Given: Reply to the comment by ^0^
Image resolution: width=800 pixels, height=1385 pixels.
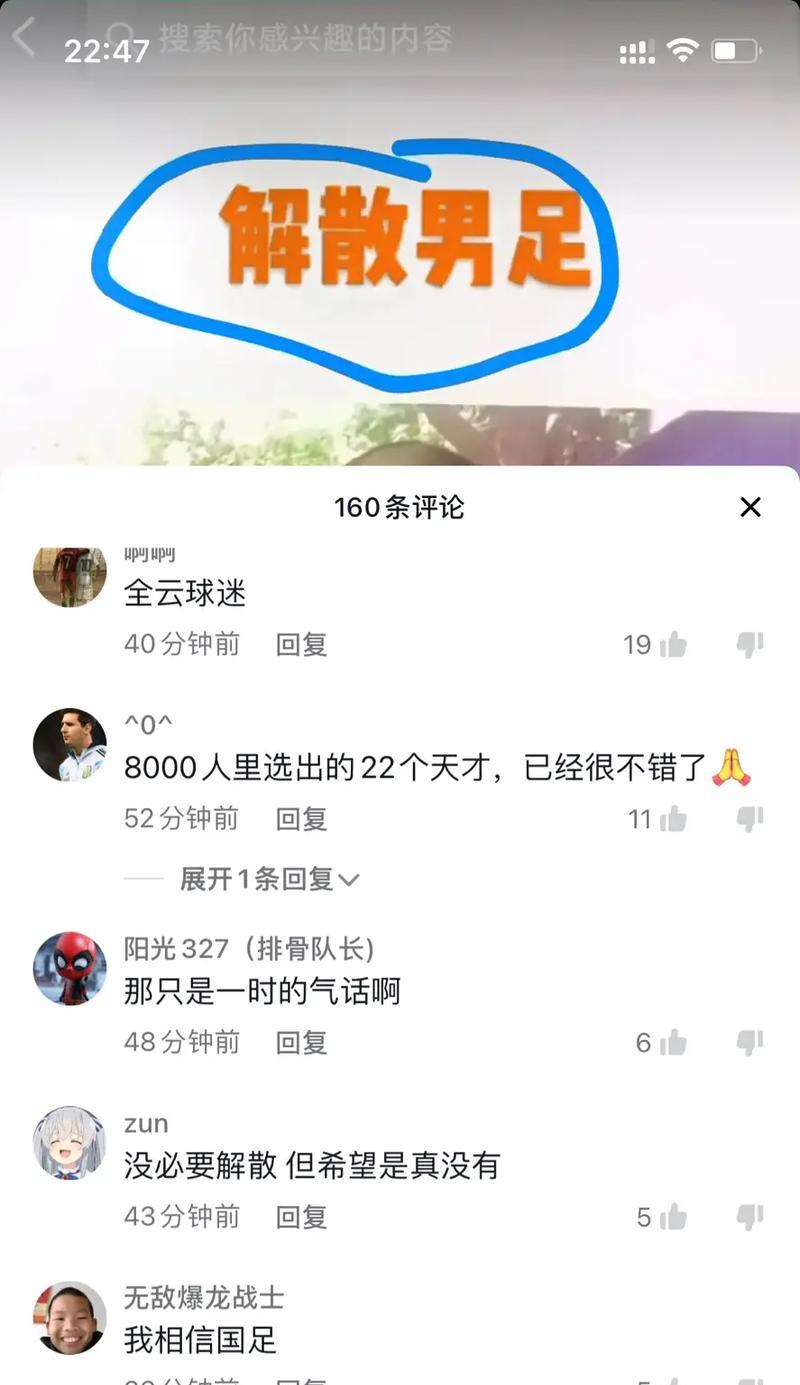Looking at the screenshot, I should [301, 819].
